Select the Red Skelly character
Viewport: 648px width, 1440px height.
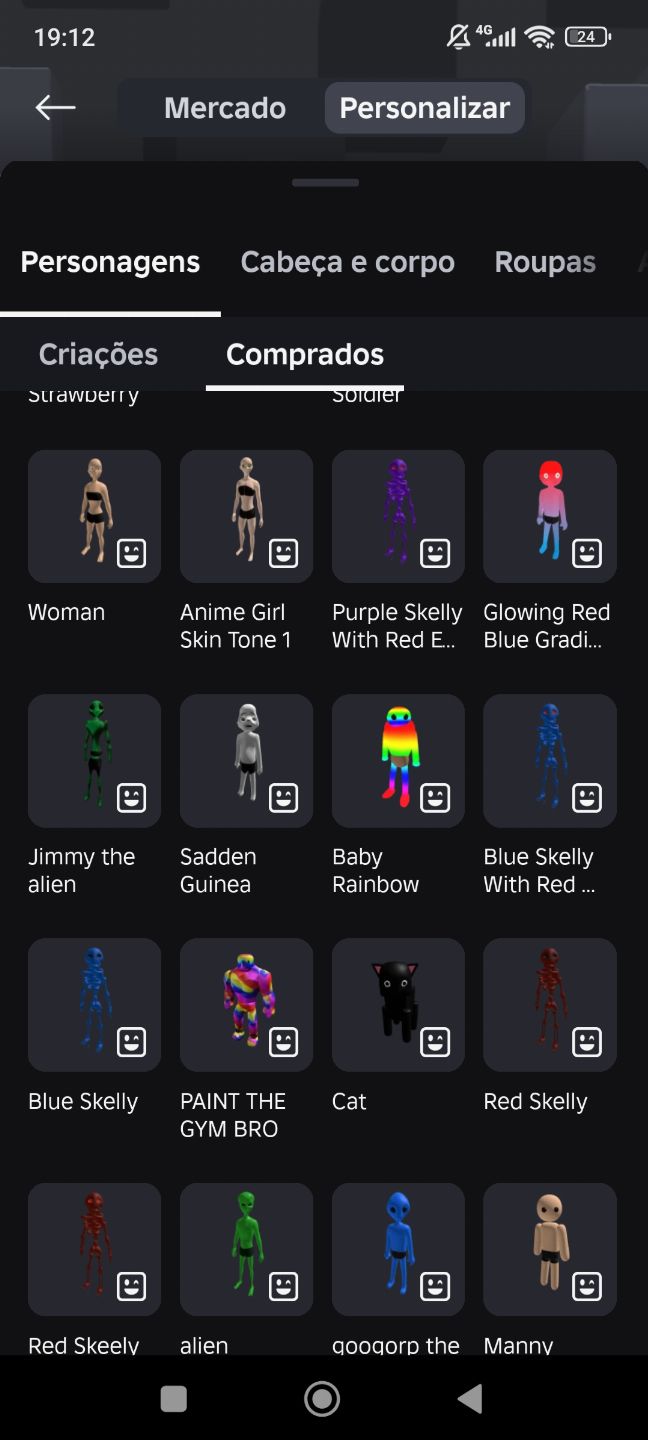pyautogui.click(x=550, y=1005)
